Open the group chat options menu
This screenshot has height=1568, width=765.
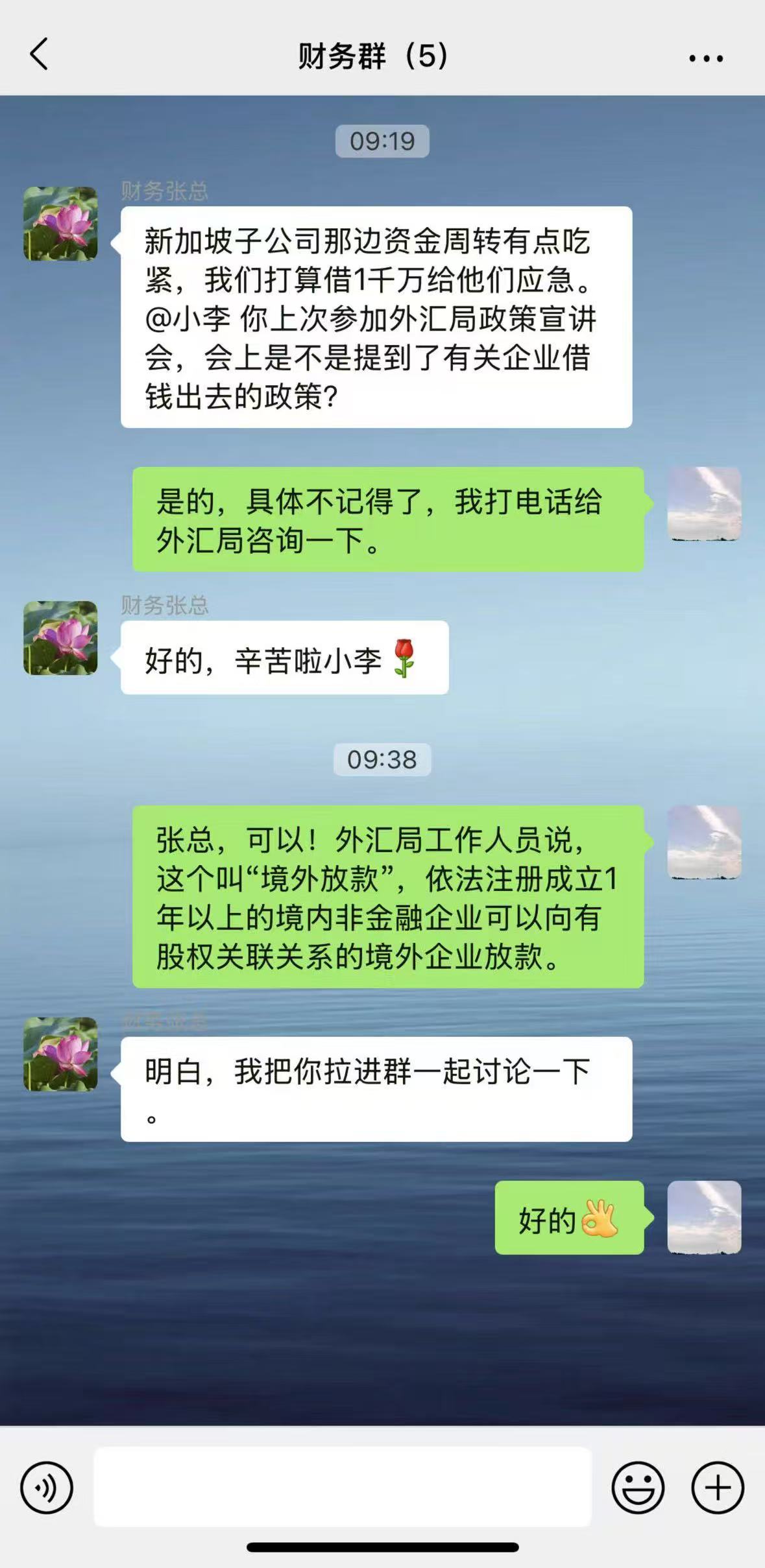tap(705, 58)
